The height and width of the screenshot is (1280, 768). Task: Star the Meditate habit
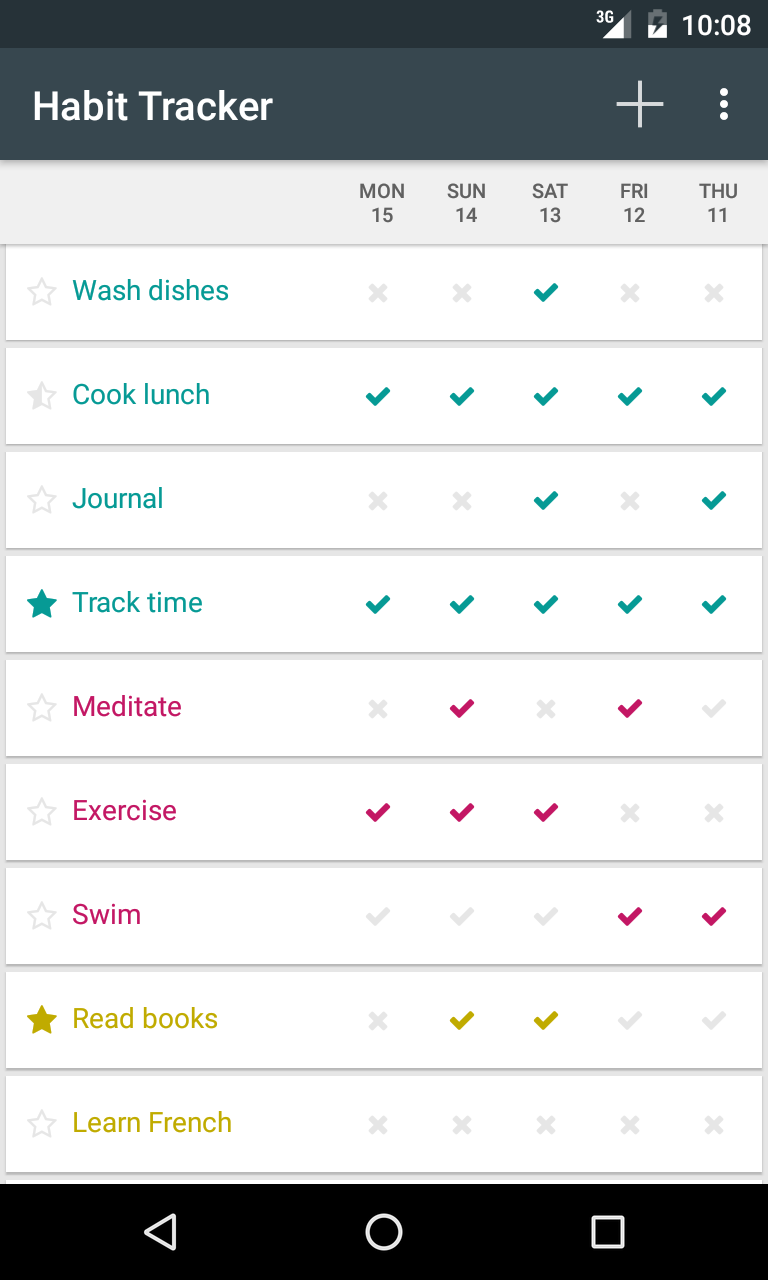(x=41, y=708)
